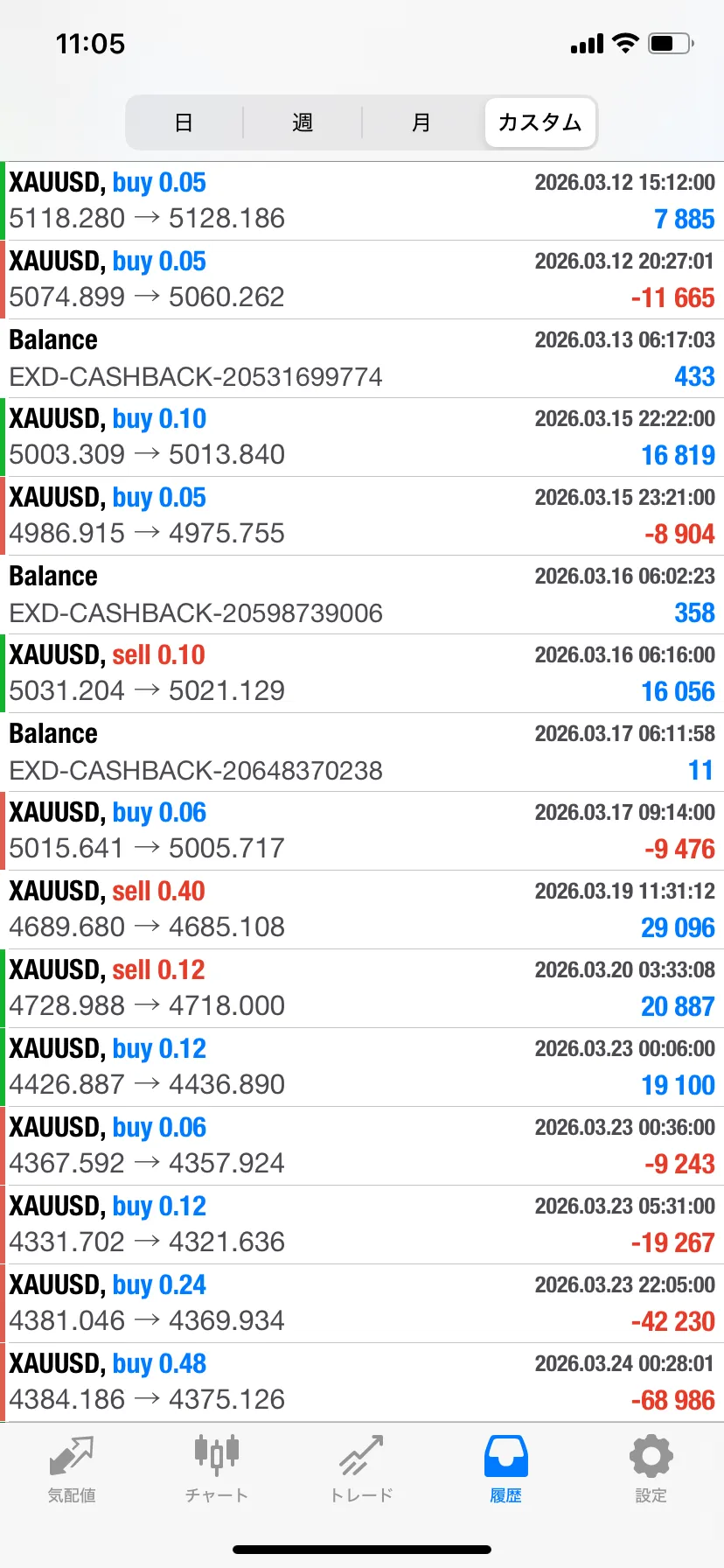Open the 気配値 quotes tab
The width and height of the screenshot is (724, 1568).
pyautogui.click(x=72, y=1470)
